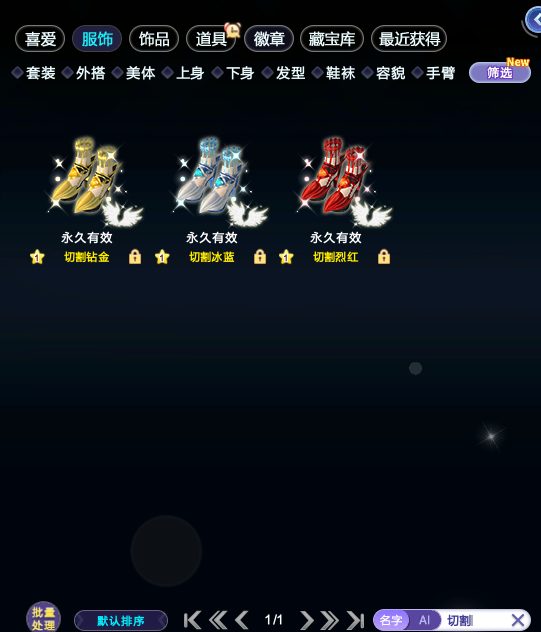Open the 徽章 tab
Screen dimensions: 541x632
coord(269,39)
